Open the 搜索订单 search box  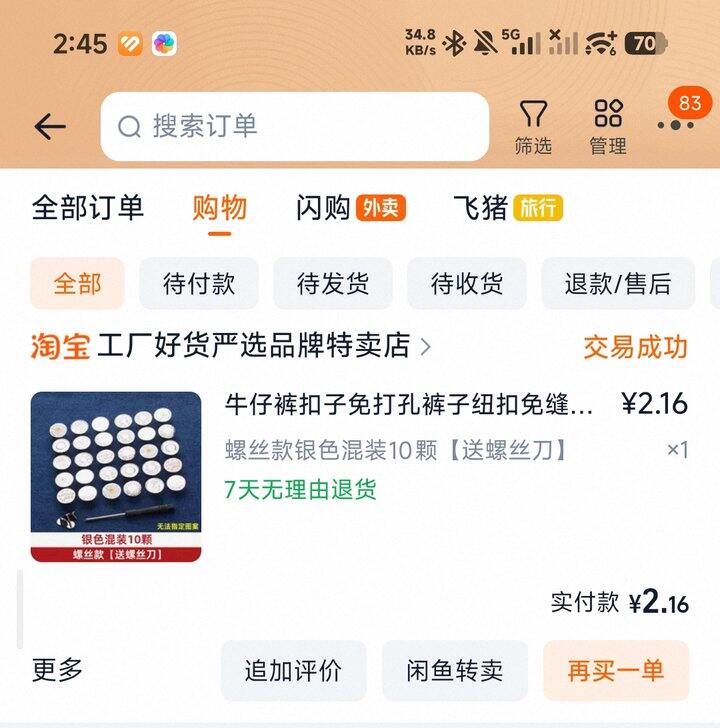(294, 127)
